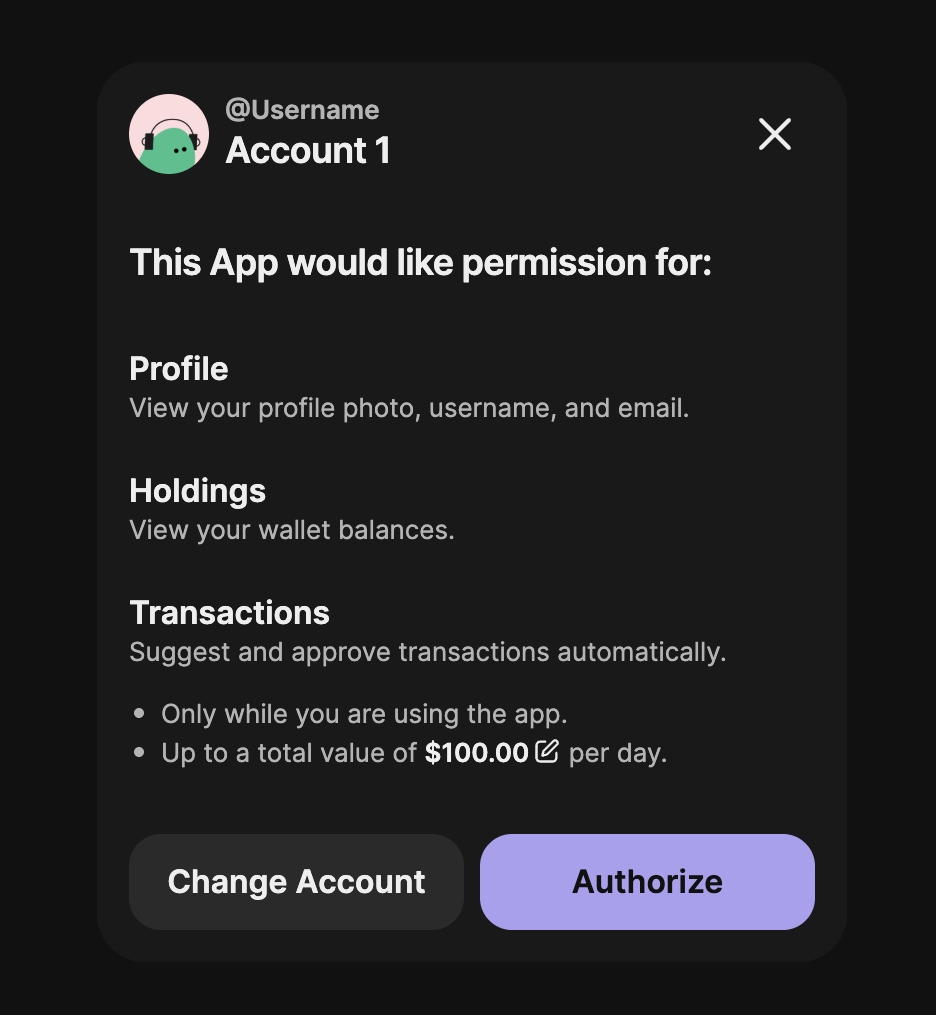Choose Change Account
936x1015 pixels.
296,881
